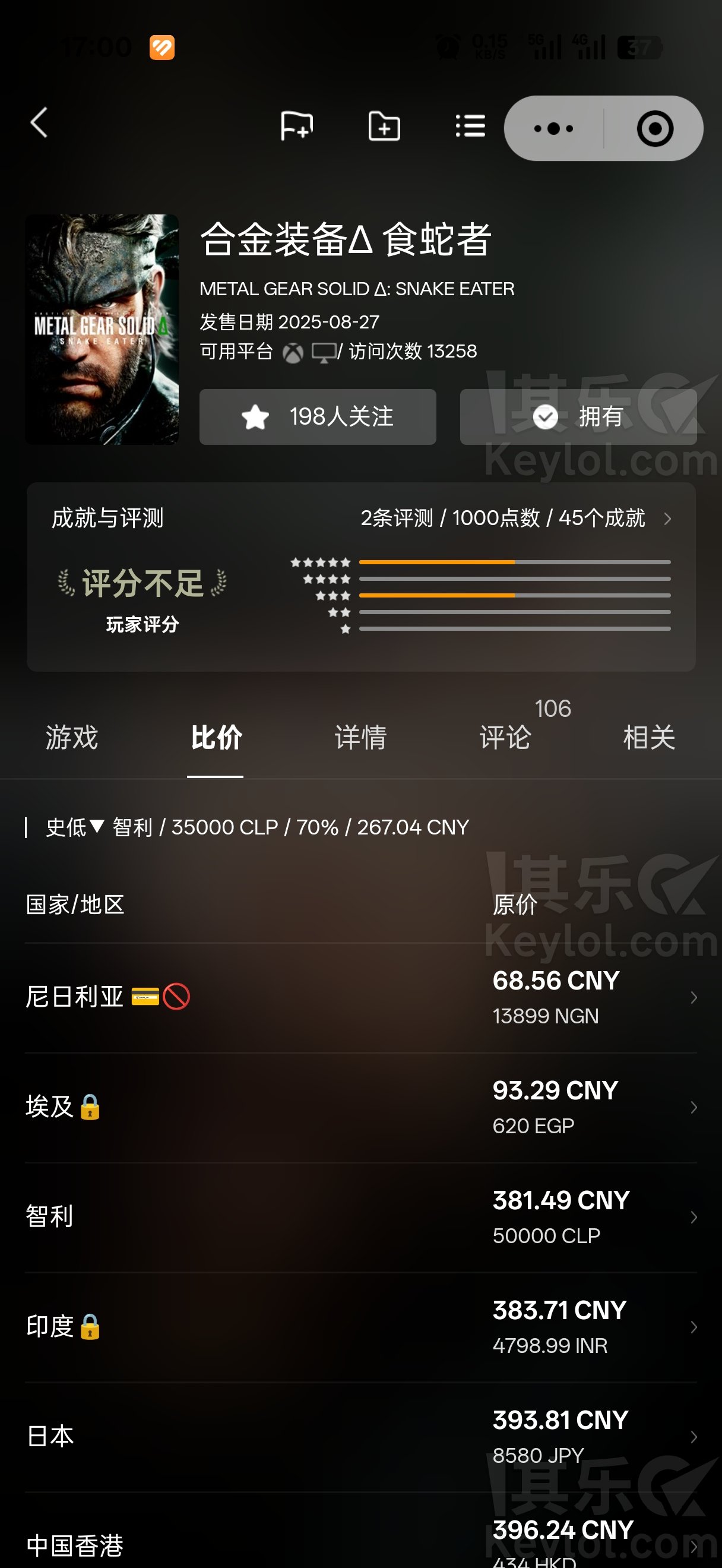Screen dimensions: 722x1568
Task: Tap the flag-plus icon in the toolbar
Action: (296, 127)
